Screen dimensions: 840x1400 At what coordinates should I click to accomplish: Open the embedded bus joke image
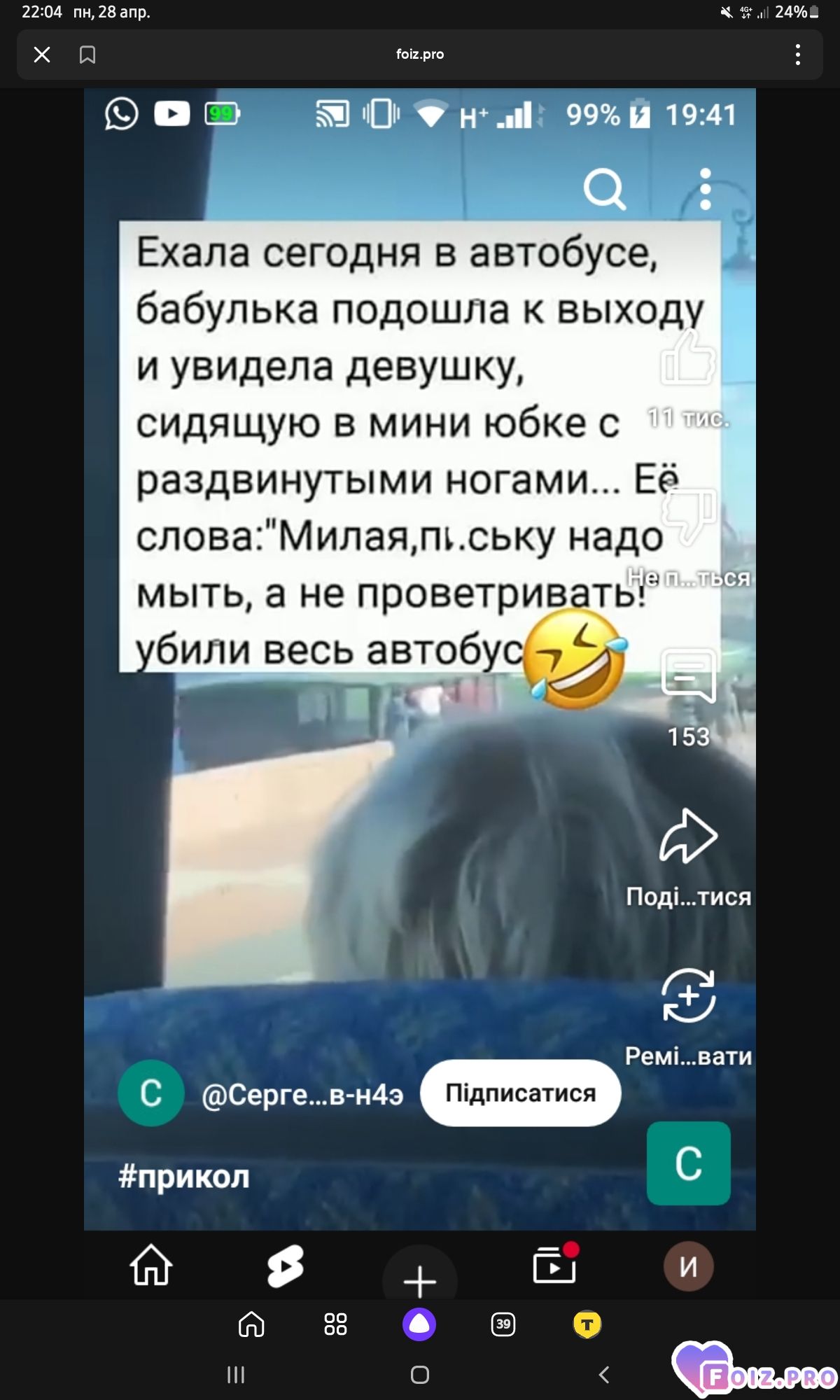pos(420,659)
